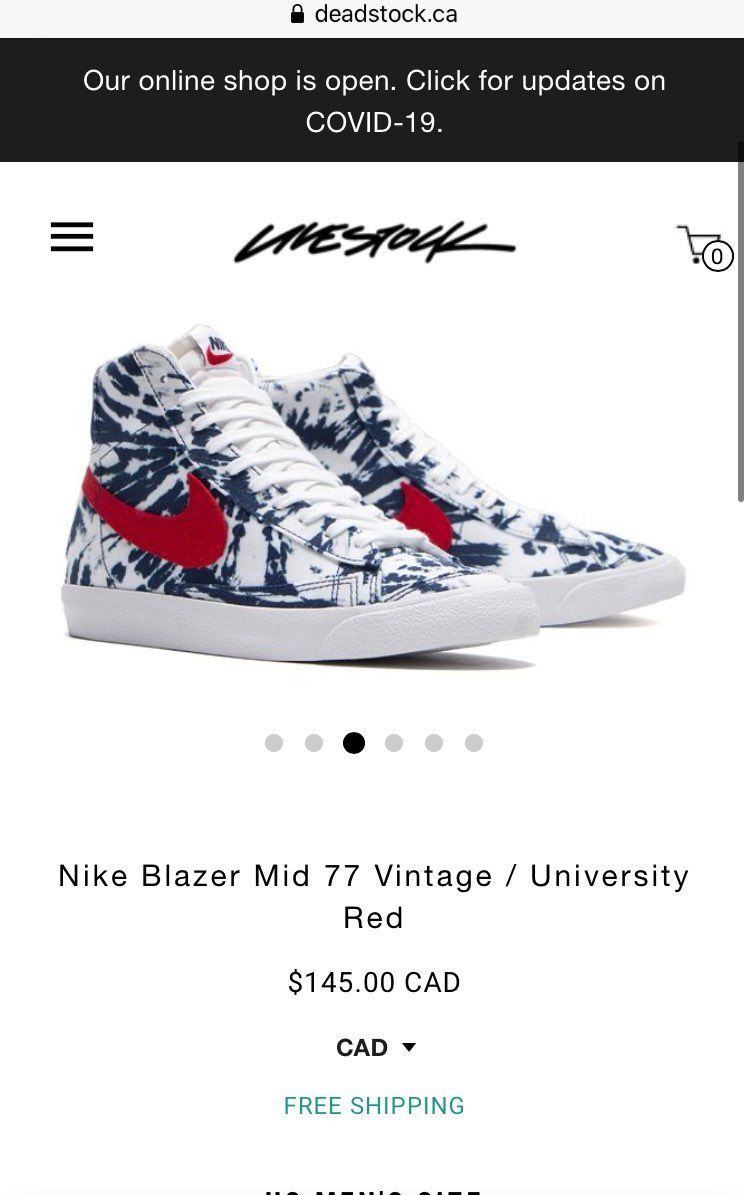
Task: Jump to sixth product image dot
Action: point(474,743)
